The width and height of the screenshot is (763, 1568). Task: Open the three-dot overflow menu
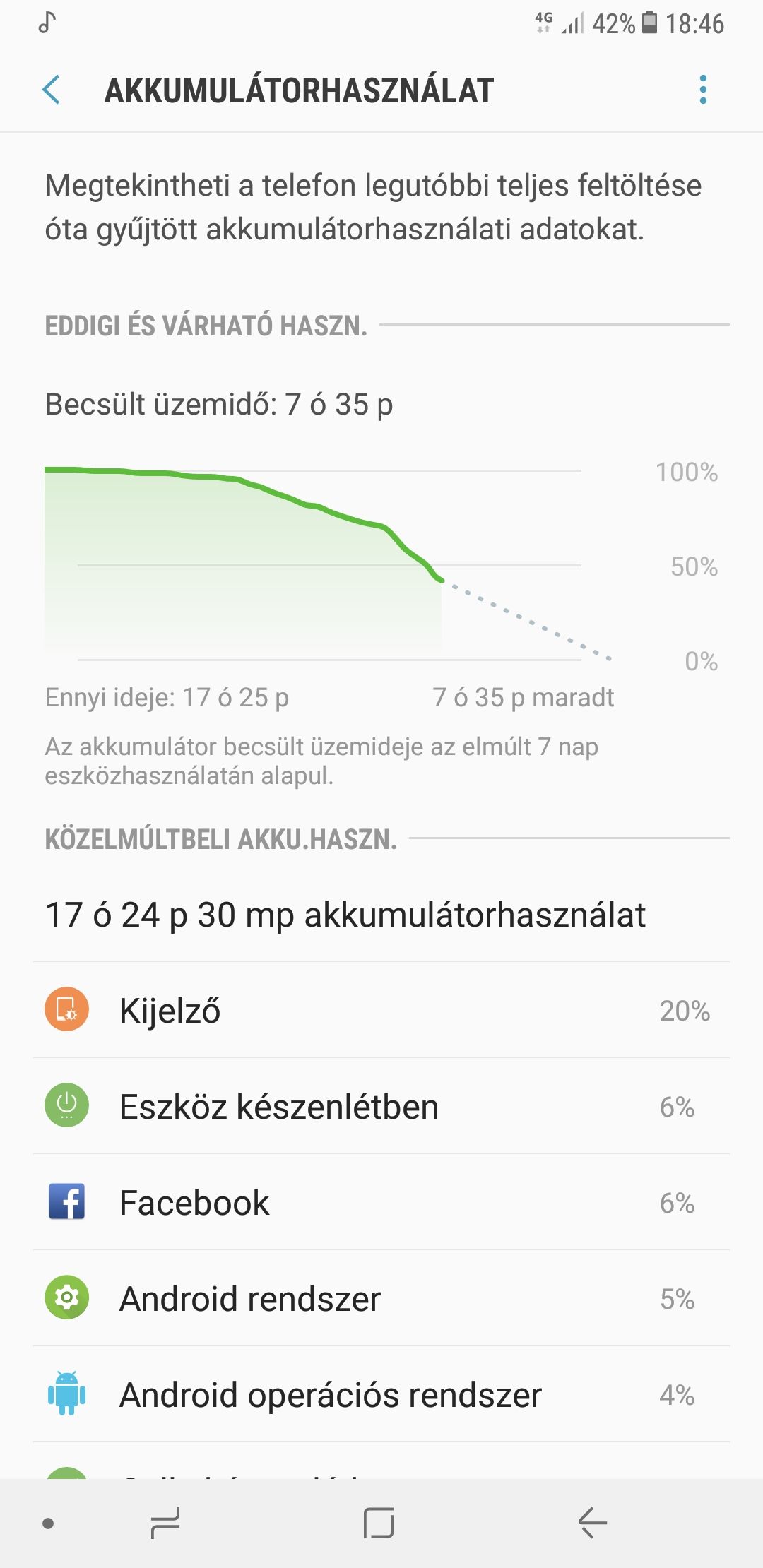click(x=702, y=90)
